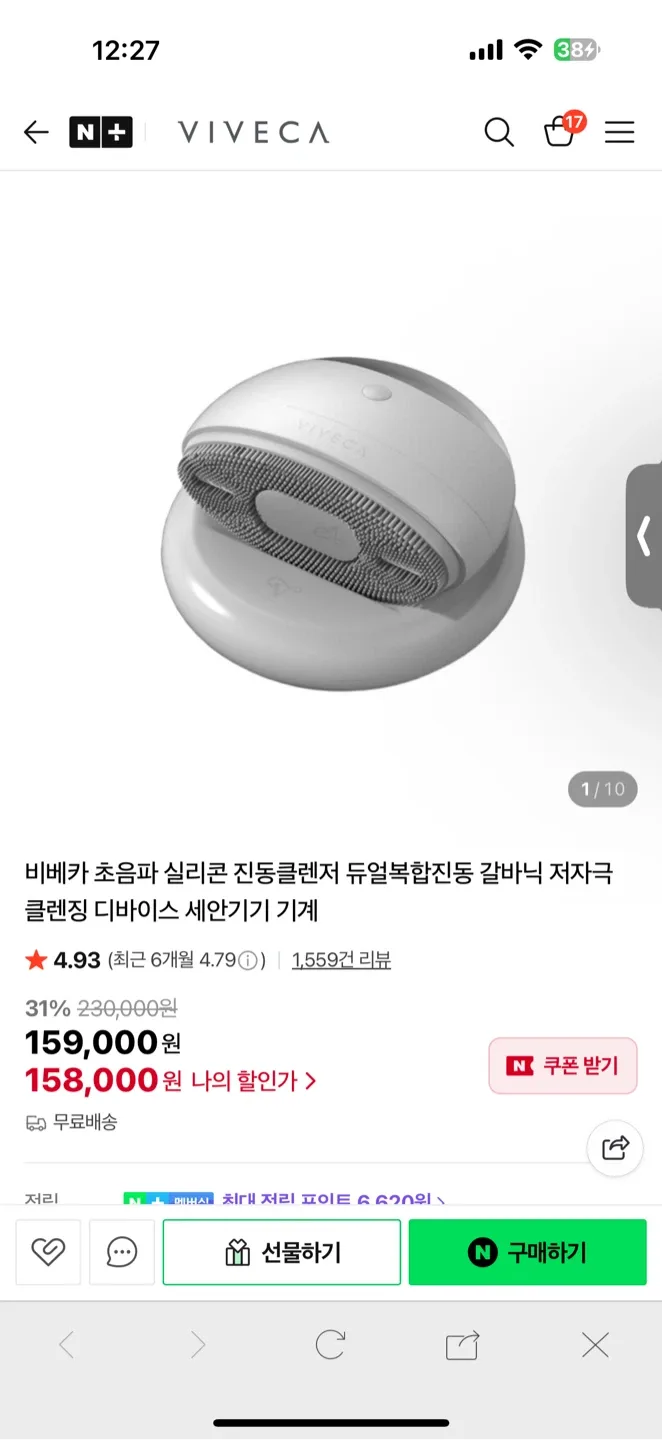Reload the page with the refresh icon
The image size is (662, 1440).
click(330, 1345)
